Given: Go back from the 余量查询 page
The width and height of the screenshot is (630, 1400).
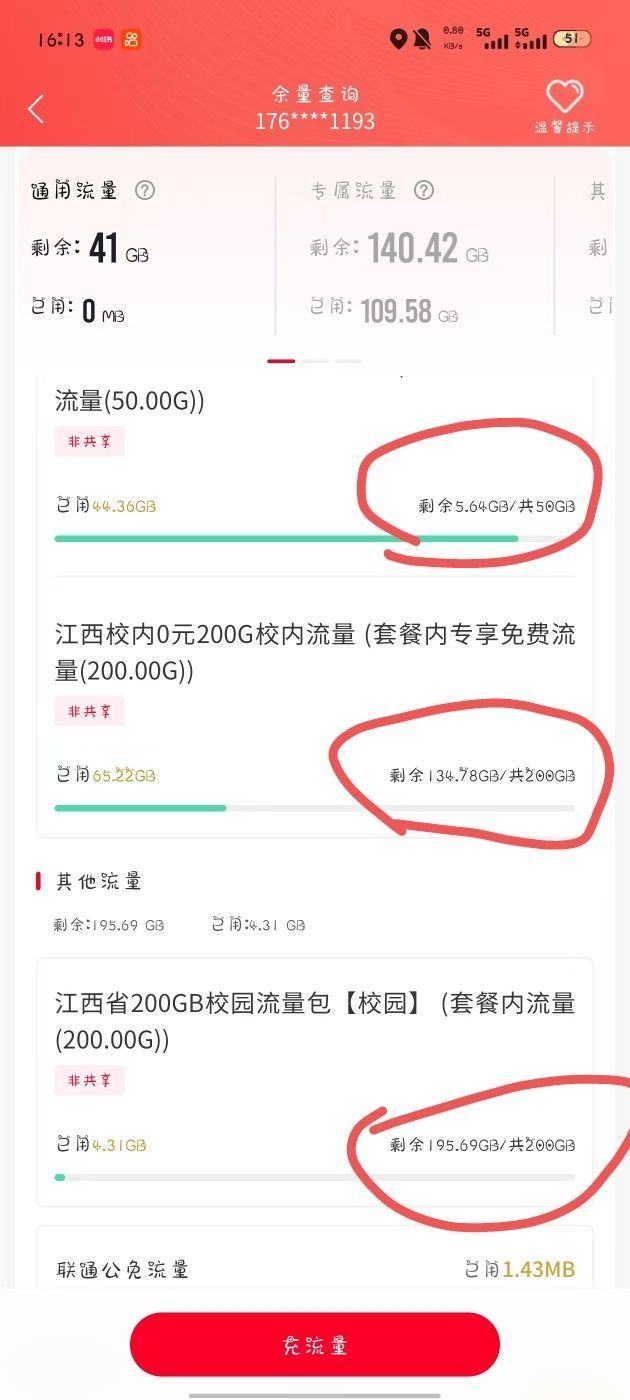Looking at the screenshot, I should click(36, 109).
